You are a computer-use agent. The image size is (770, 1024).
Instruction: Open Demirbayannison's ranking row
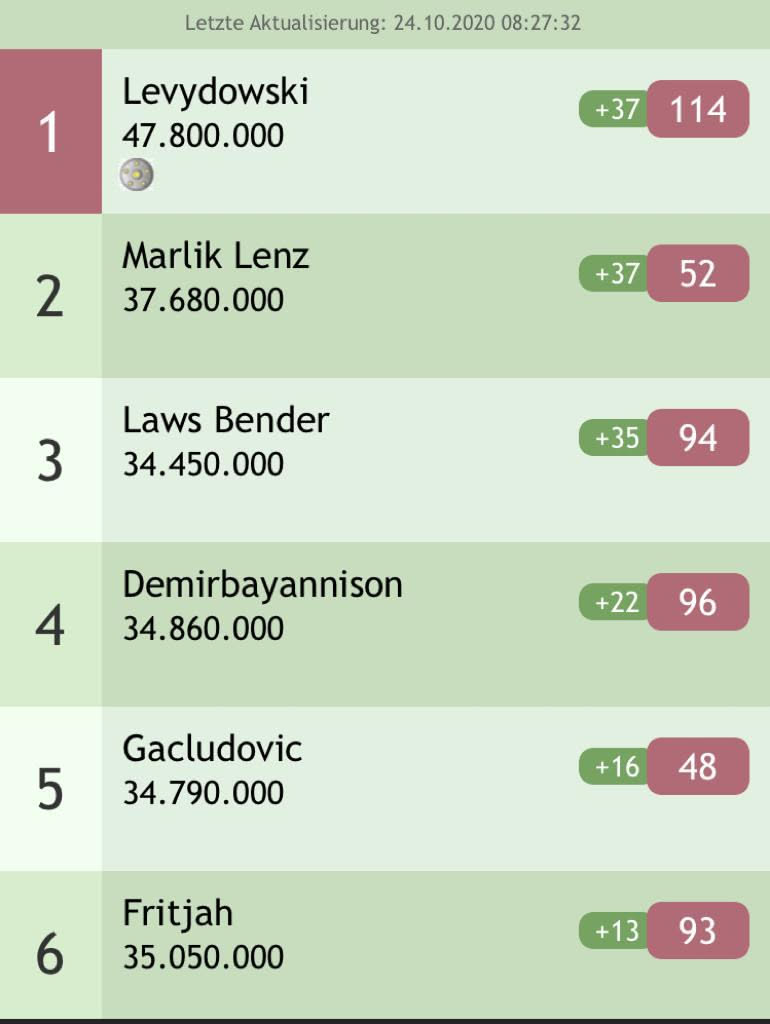tap(262, 585)
